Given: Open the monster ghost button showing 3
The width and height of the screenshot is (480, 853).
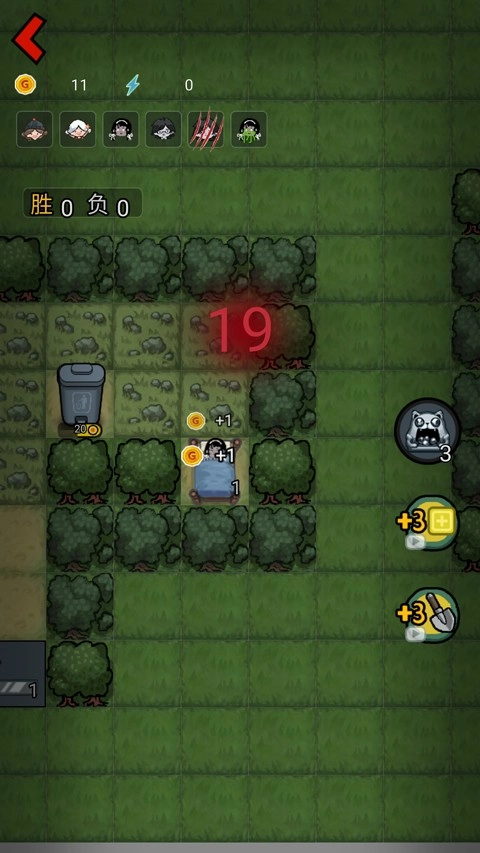Looking at the screenshot, I should [428, 431].
